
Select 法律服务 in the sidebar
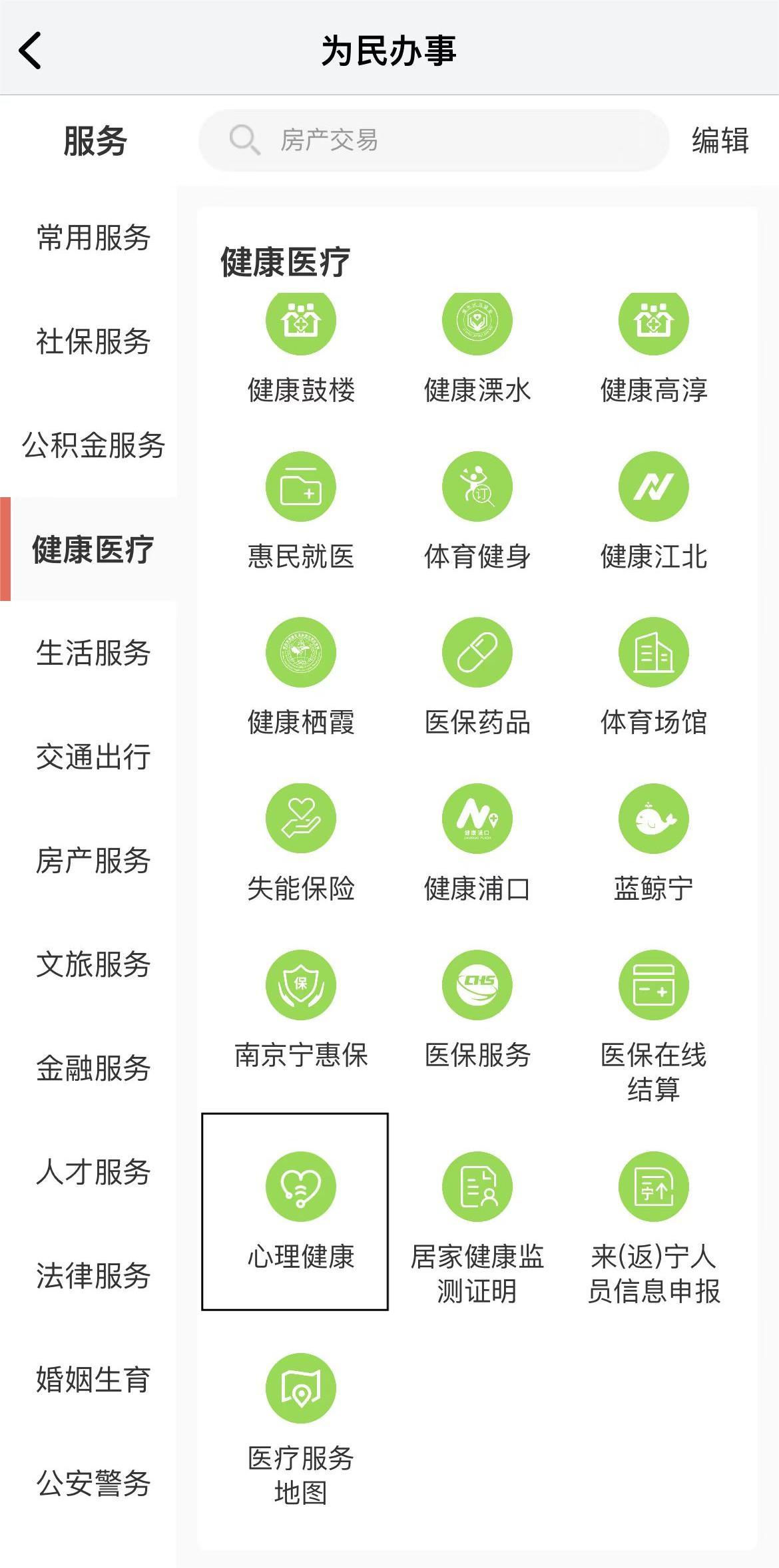click(93, 1276)
